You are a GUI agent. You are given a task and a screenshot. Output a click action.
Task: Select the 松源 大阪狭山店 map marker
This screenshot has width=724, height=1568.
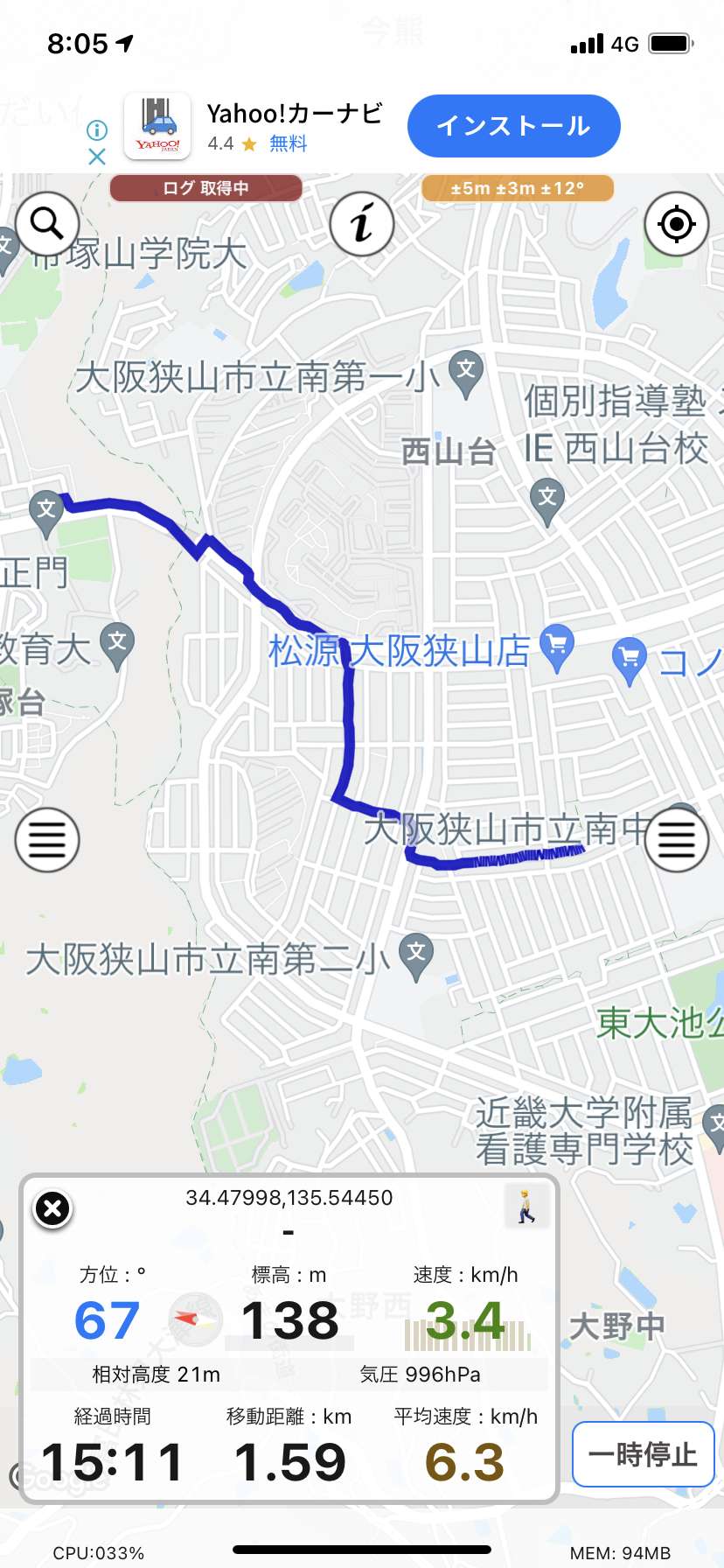[x=557, y=648]
